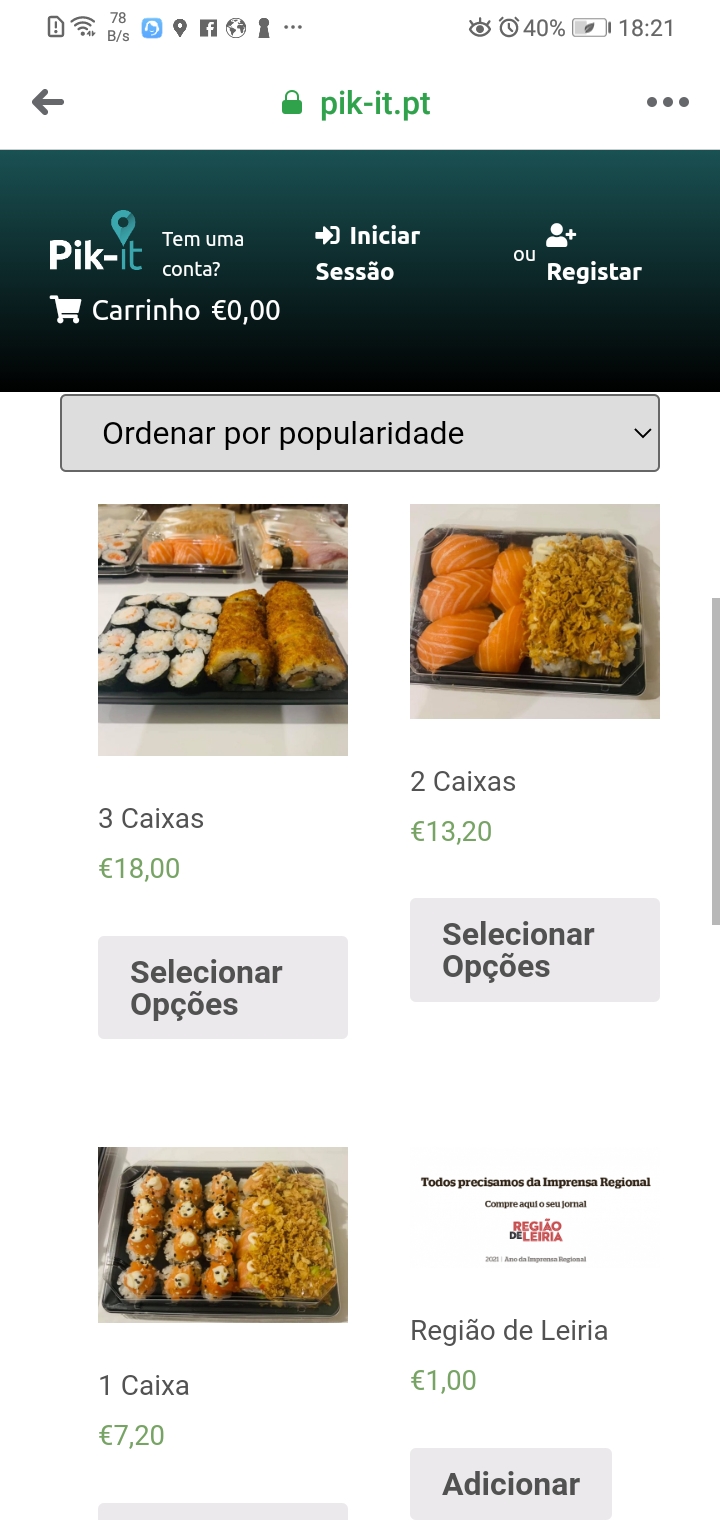Select options for 3 Caixas
Screen dimensions: 720x1520
tap(223, 987)
